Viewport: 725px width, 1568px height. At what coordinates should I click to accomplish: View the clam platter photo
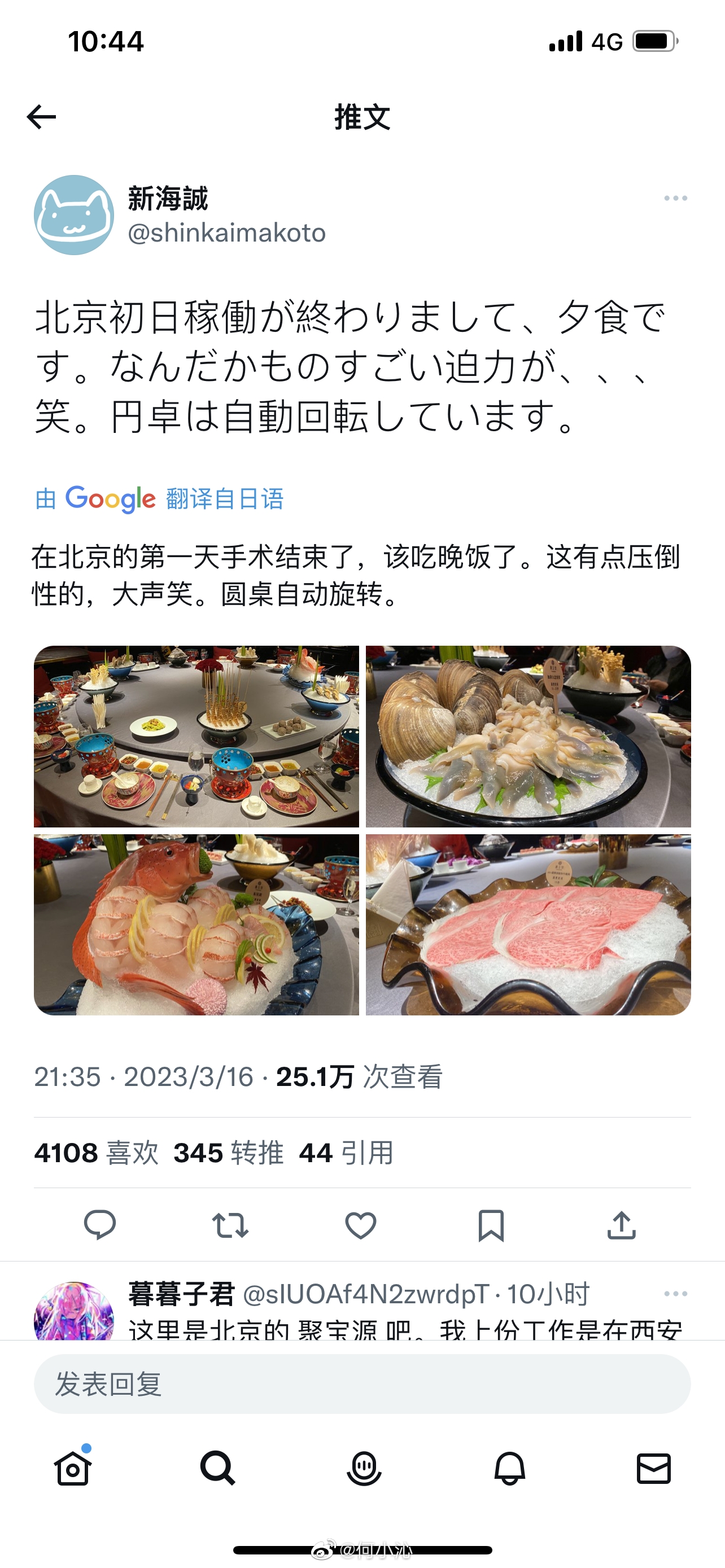pyautogui.click(x=528, y=736)
